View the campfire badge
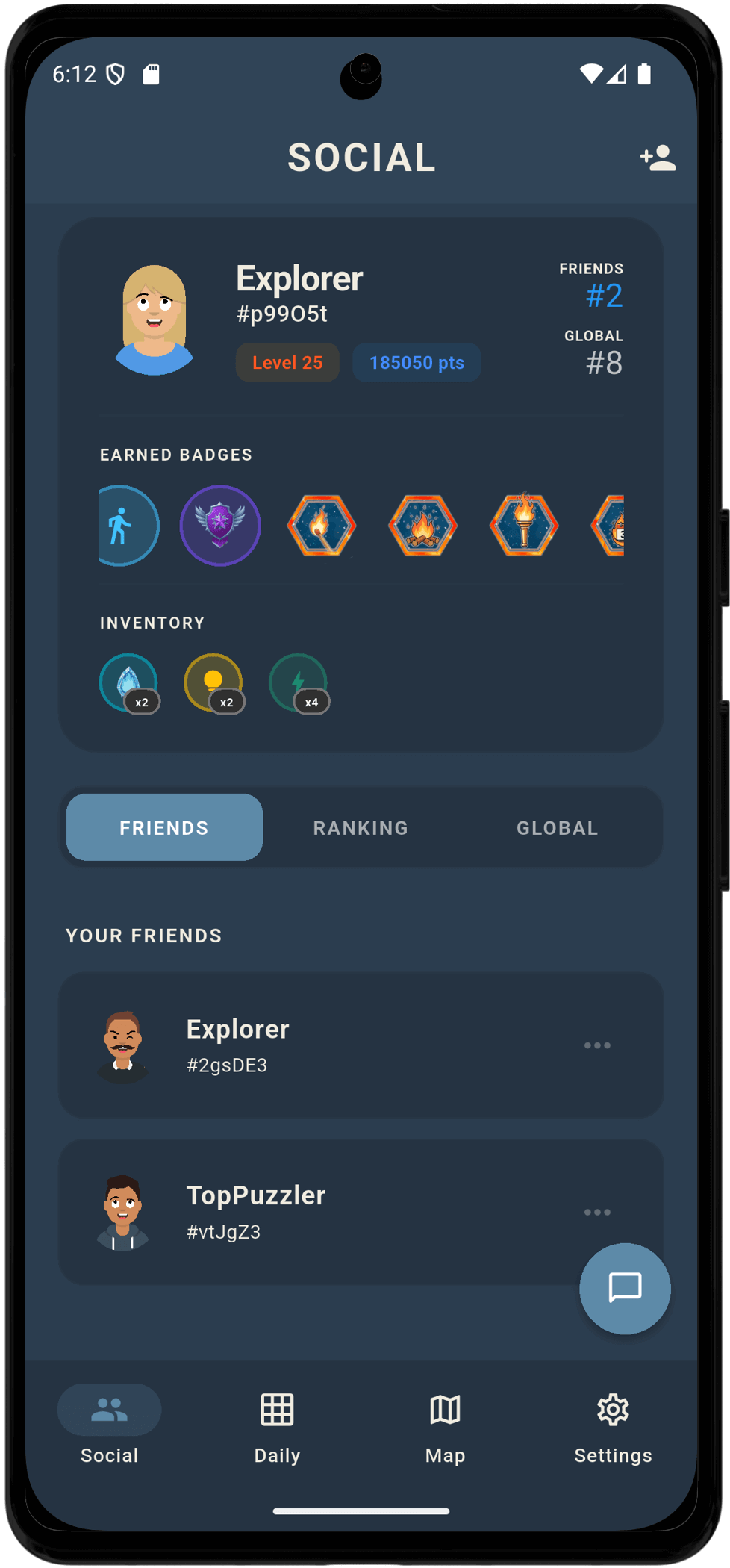Screen dimensions: 730x1568 coord(422,526)
